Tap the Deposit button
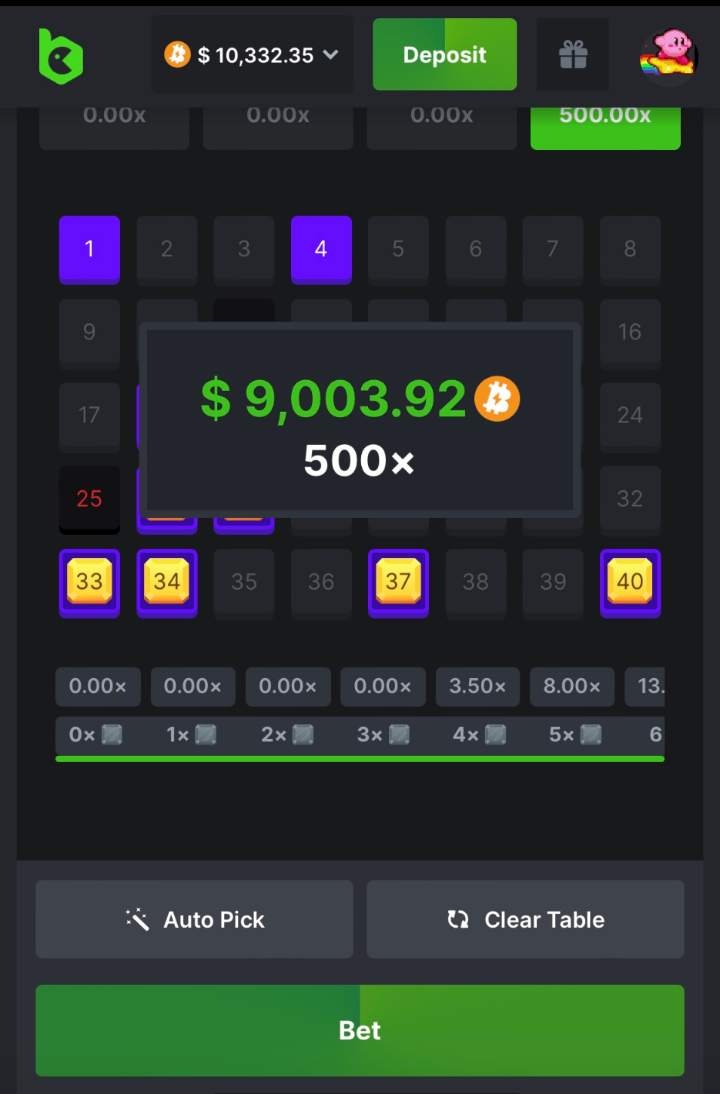The width and height of the screenshot is (720, 1094). 444,55
